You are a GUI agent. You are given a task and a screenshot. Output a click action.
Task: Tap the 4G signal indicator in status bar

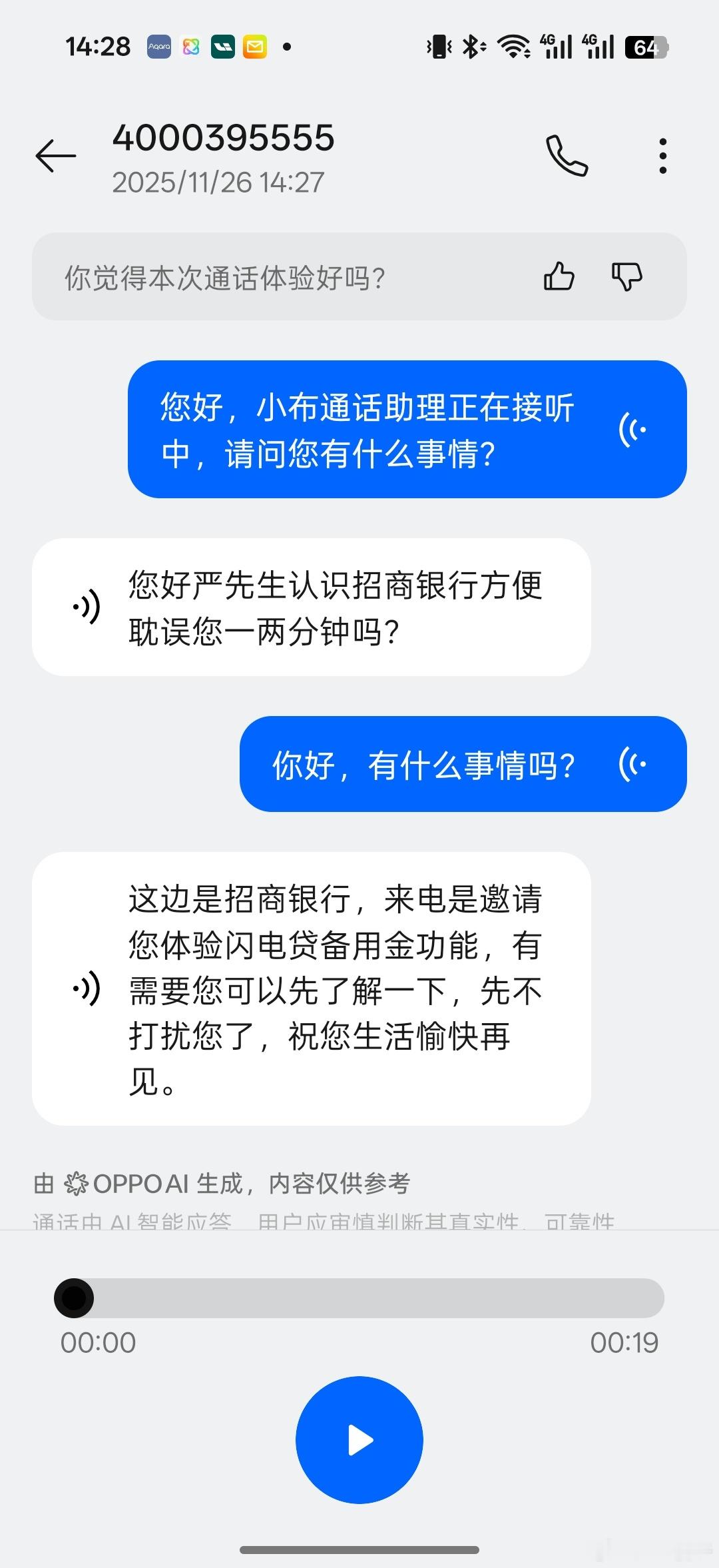pos(554,45)
